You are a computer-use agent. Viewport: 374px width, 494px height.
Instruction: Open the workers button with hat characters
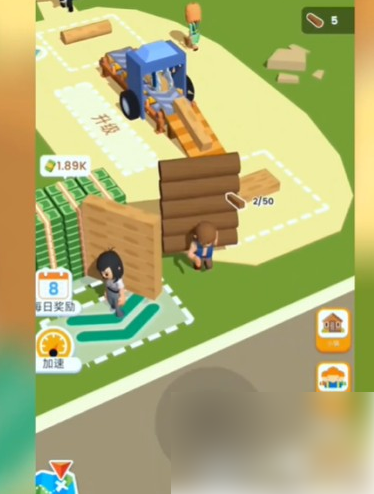(333, 377)
